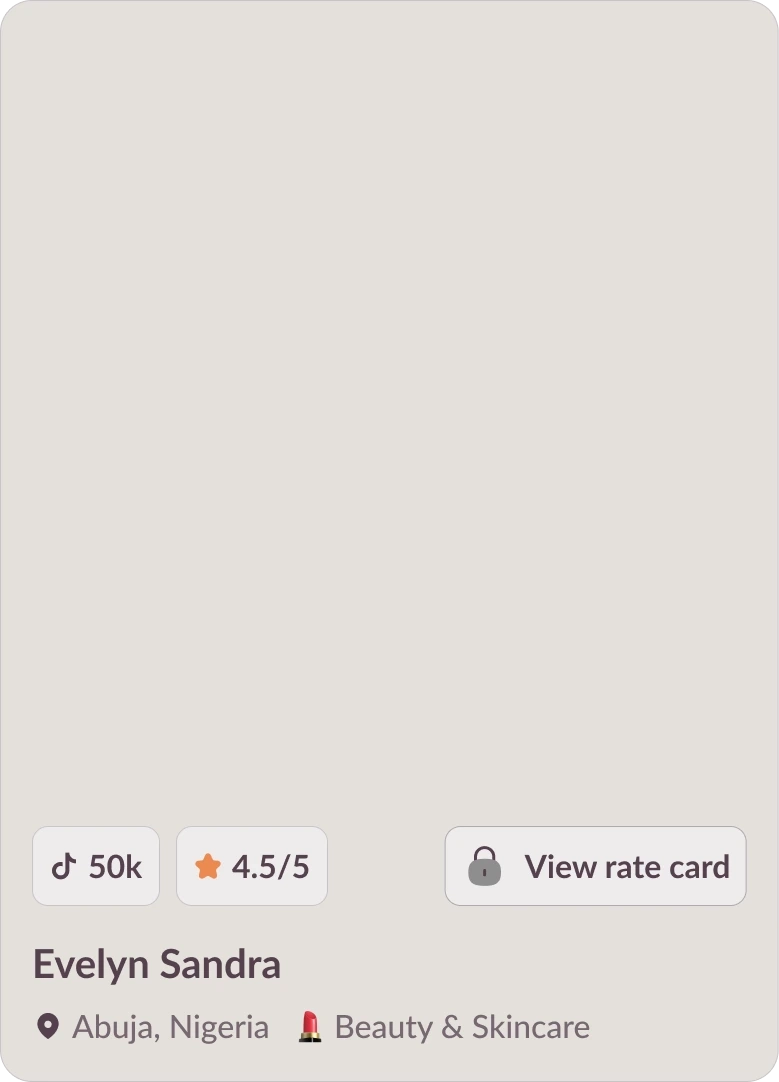Open Evelyn Sandra's creator profile card
This screenshot has height=1082, width=779.
point(157,965)
